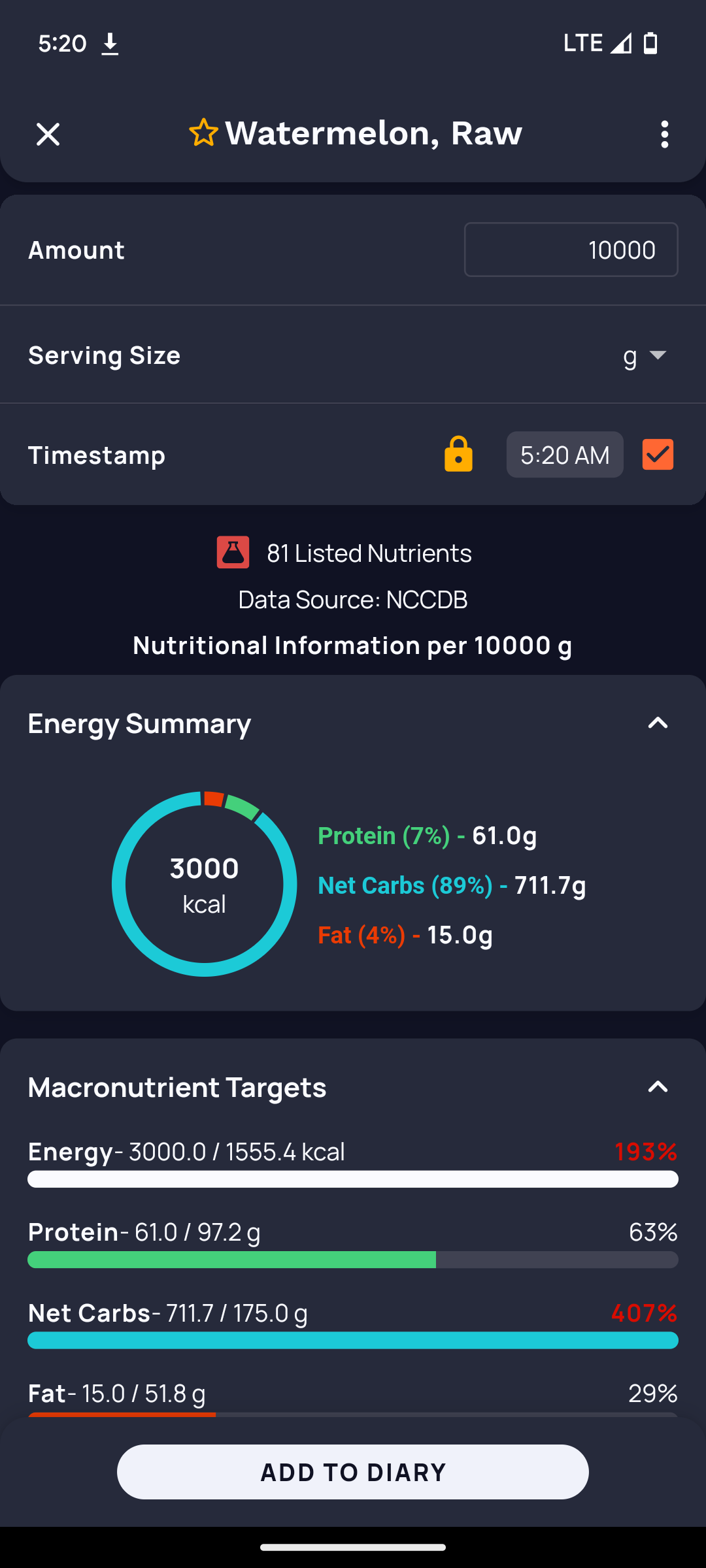Open the three-dot overflow menu
This screenshot has height=1568, width=706.
664,135
